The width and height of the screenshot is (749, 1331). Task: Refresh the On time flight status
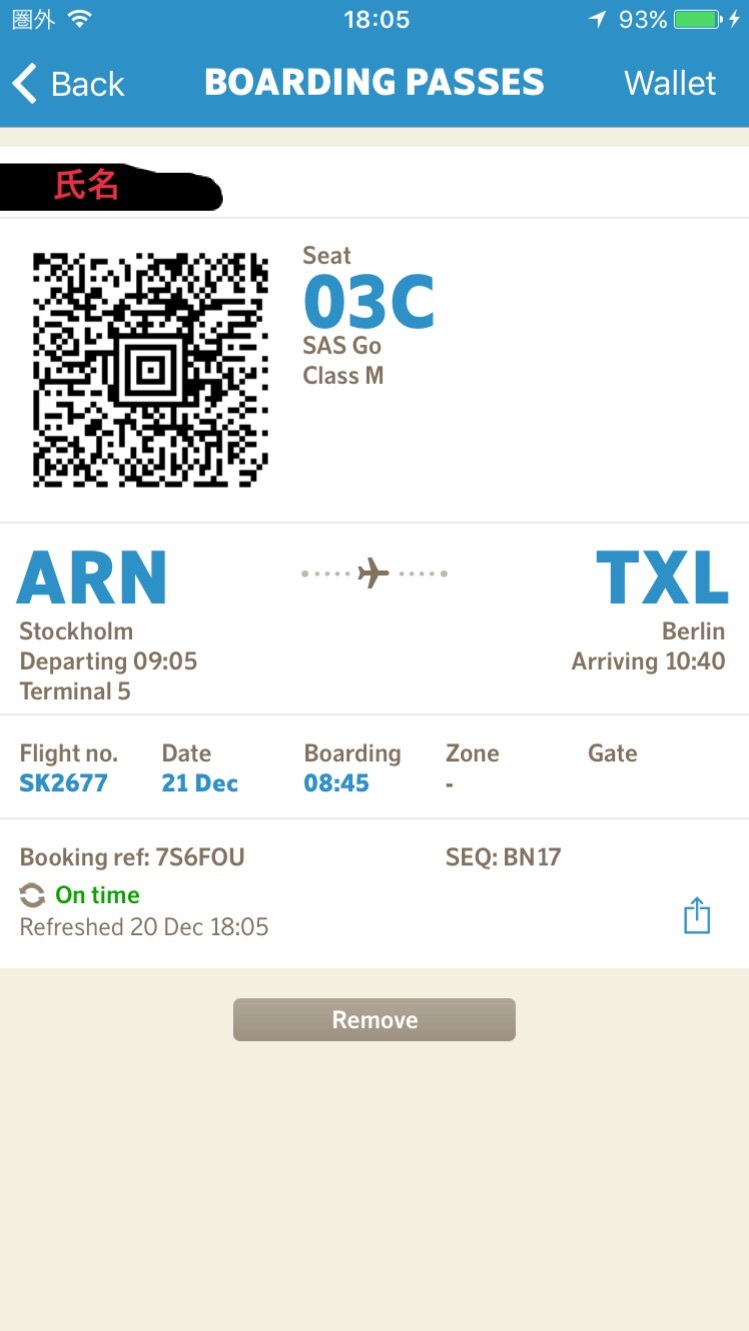click(x=33, y=895)
